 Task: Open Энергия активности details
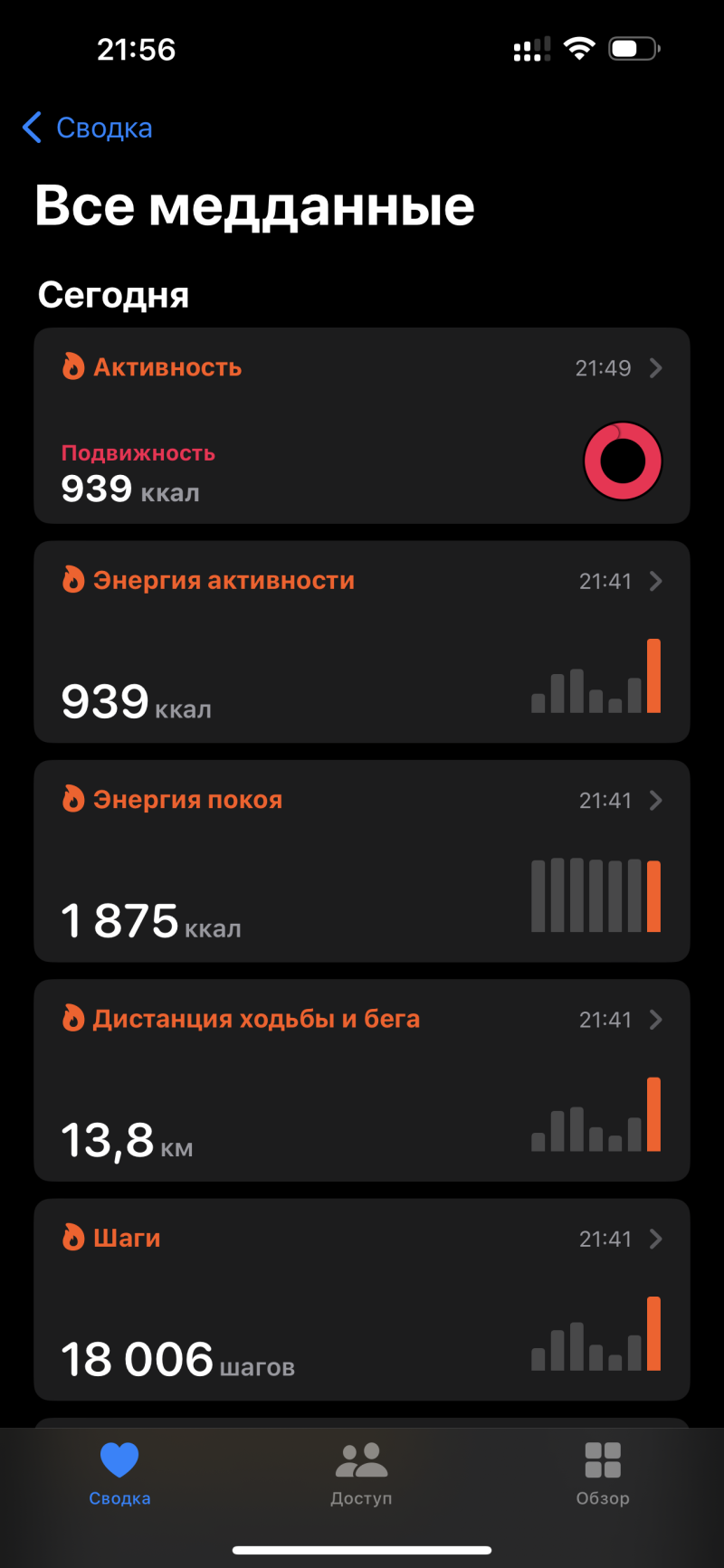click(361, 642)
